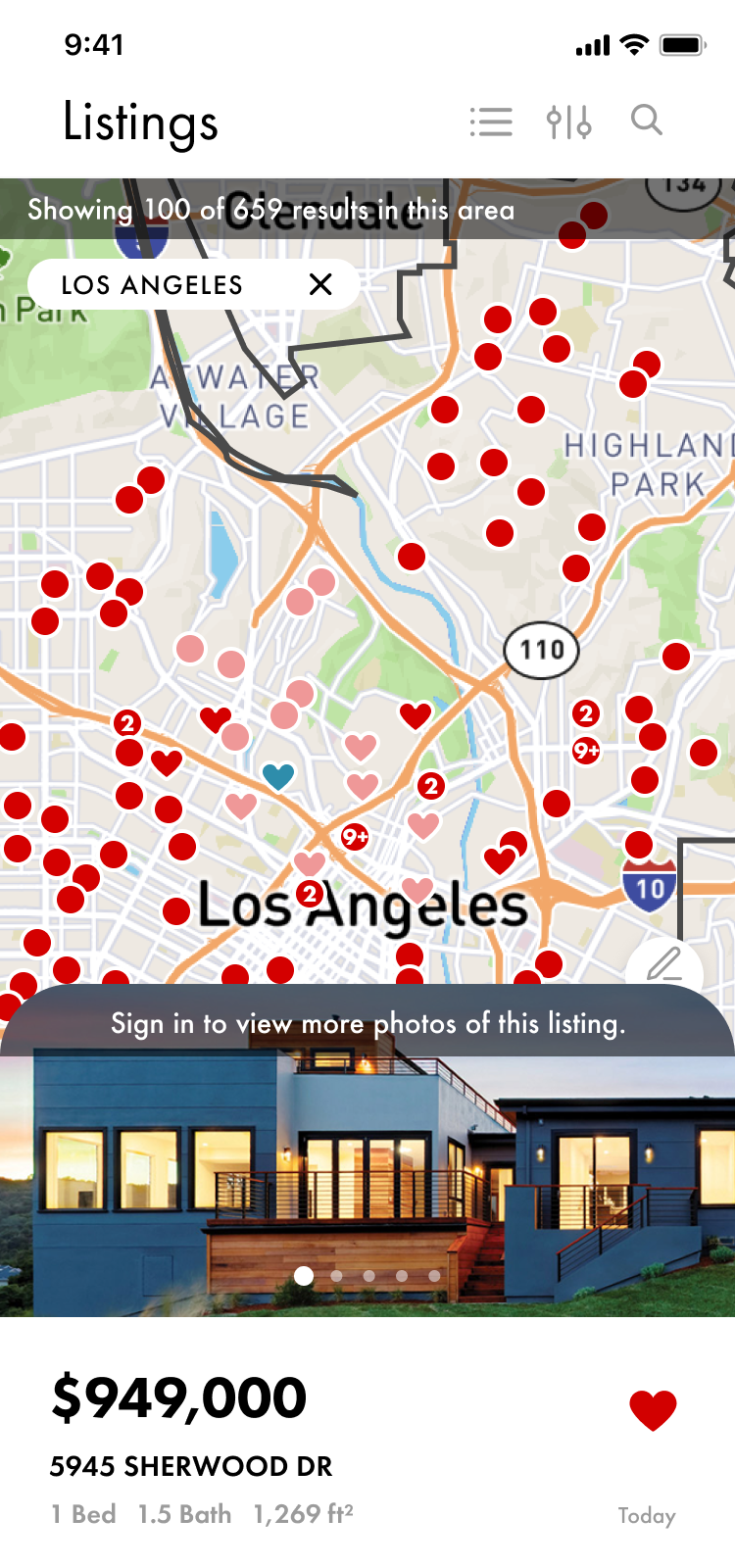Switch to list view of listings

tap(491, 122)
